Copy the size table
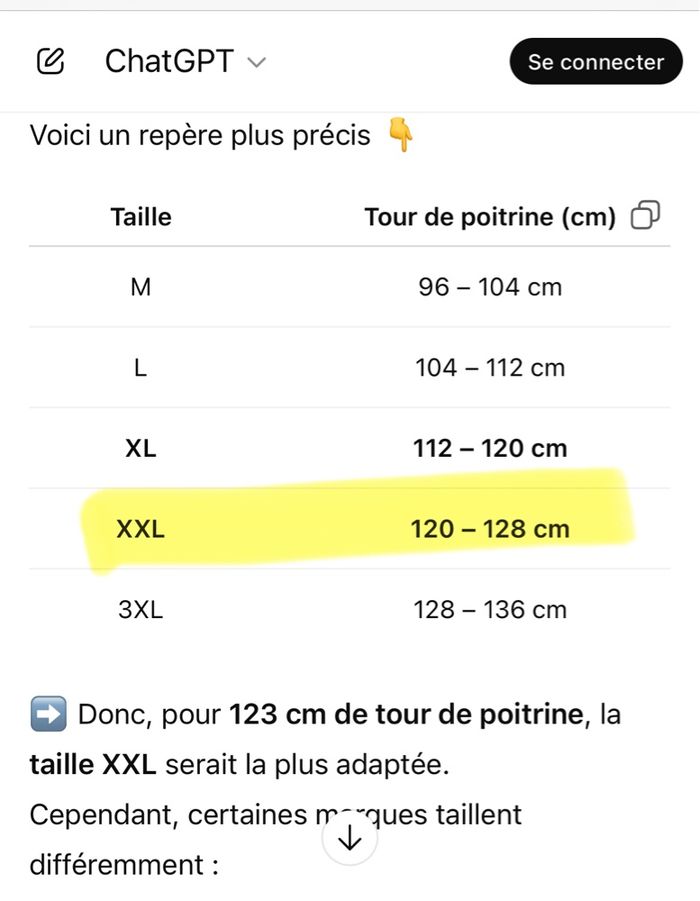700x901 pixels. click(646, 215)
